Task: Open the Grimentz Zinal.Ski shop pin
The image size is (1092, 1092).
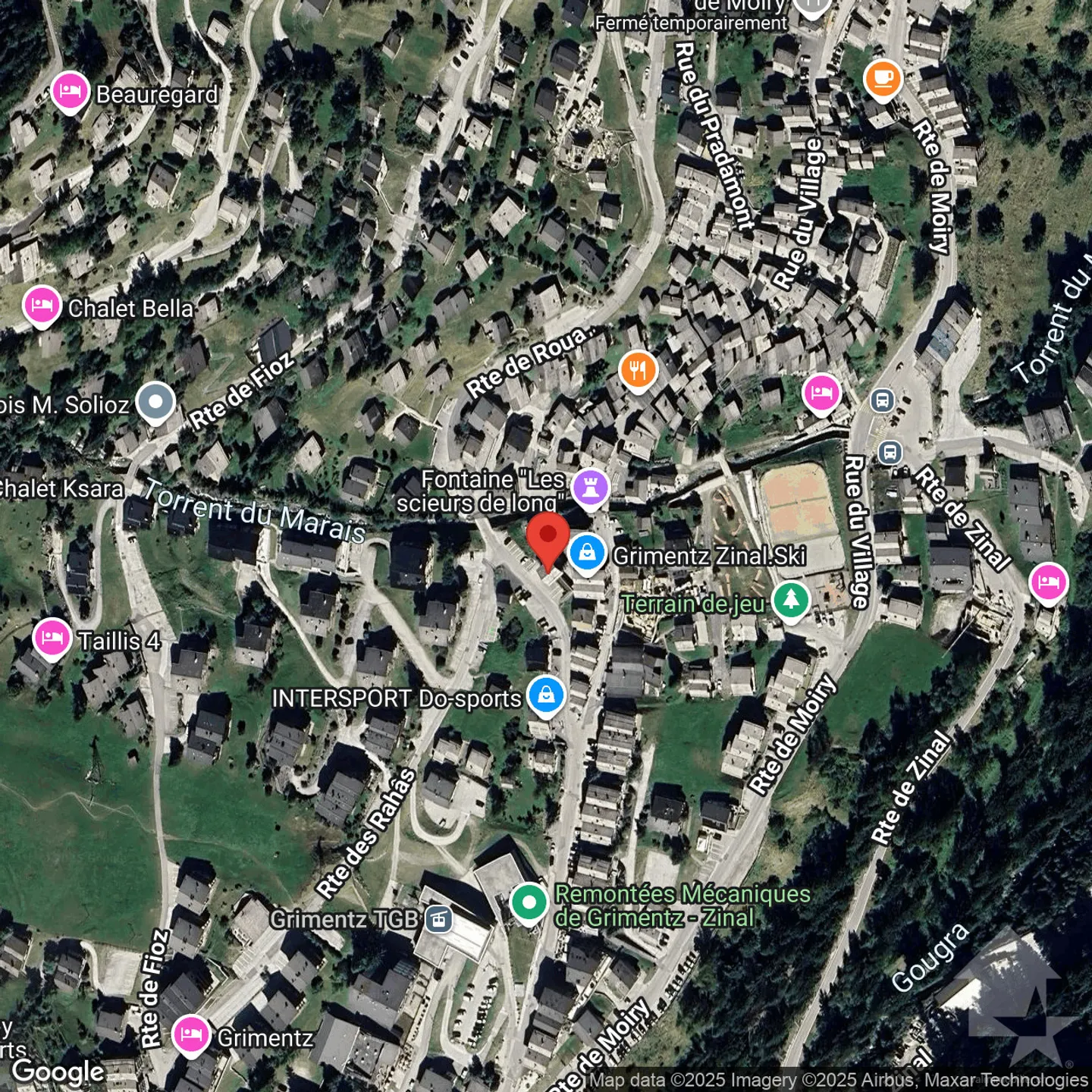Action: tap(587, 554)
